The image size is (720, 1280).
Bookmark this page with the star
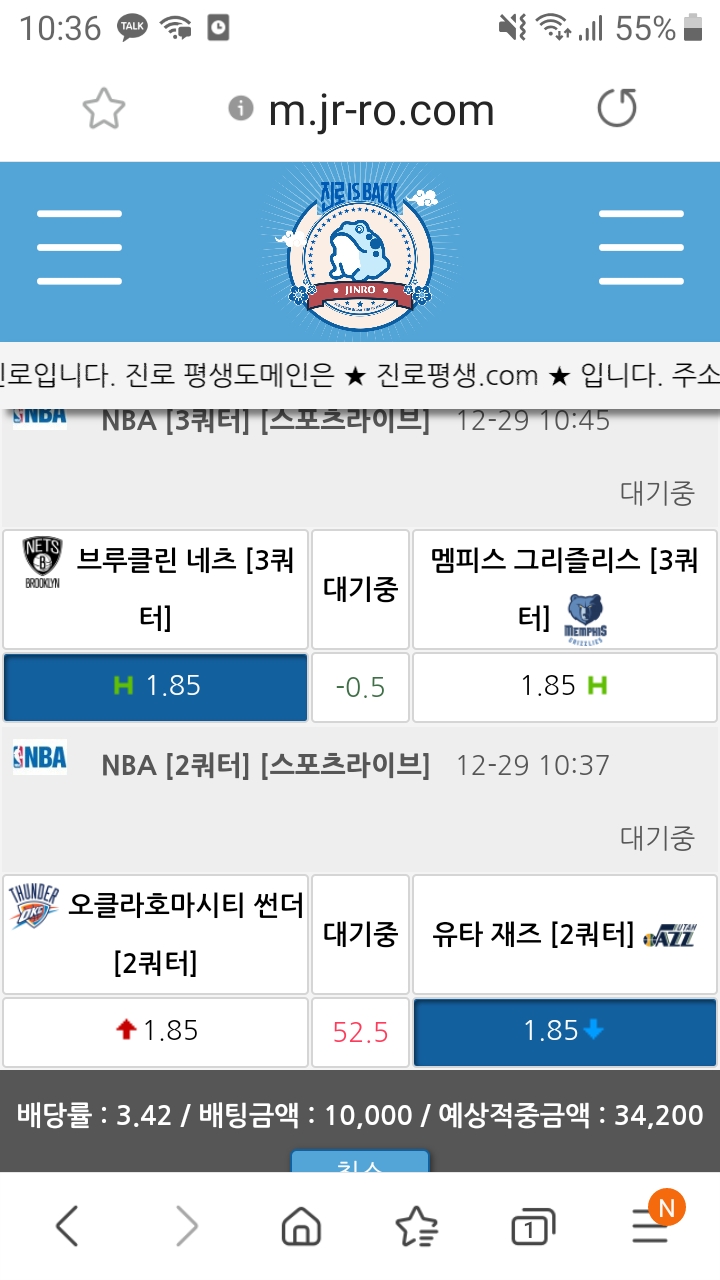click(x=103, y=109)
